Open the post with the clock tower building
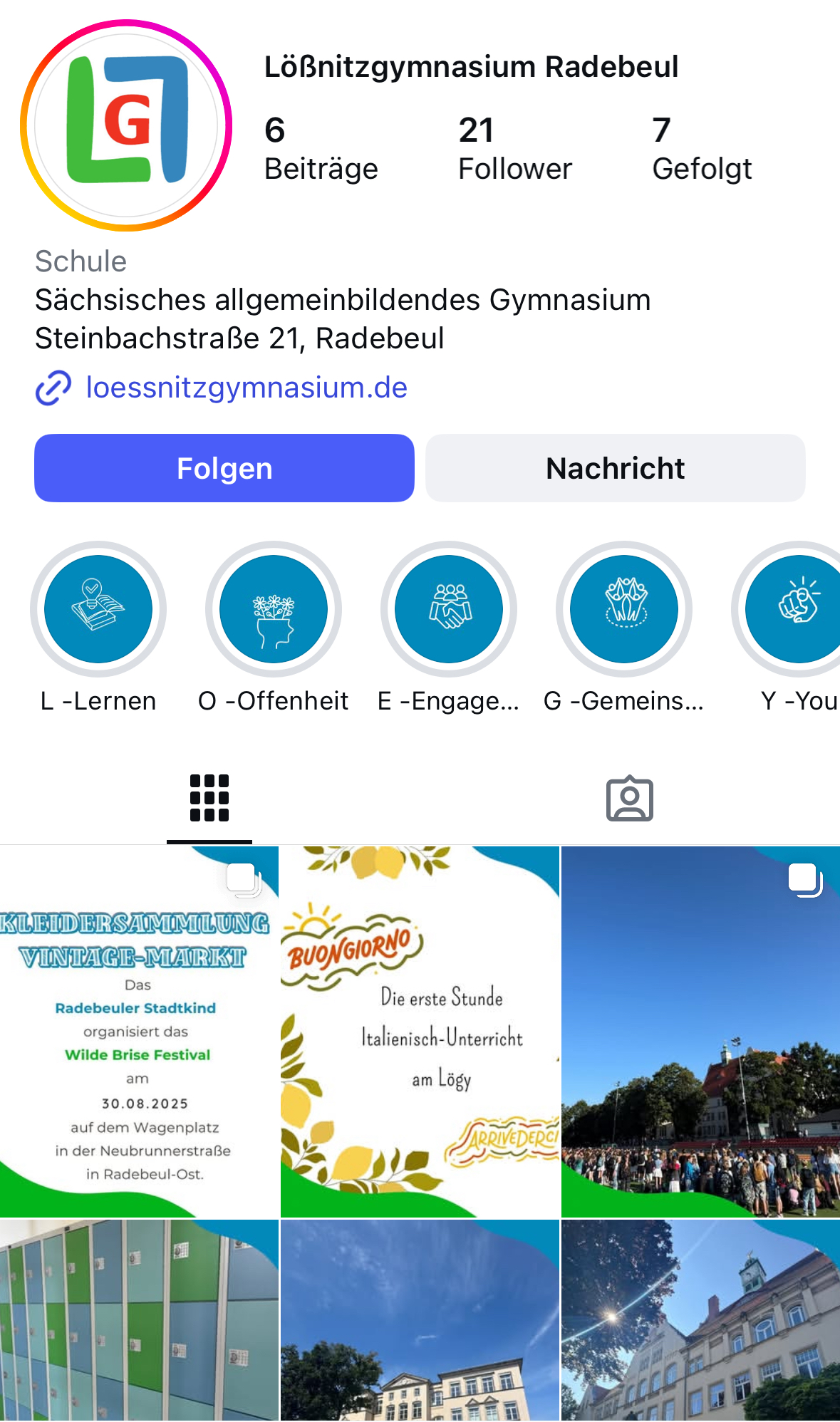 pyautogui.click(x=700, y=1319)
